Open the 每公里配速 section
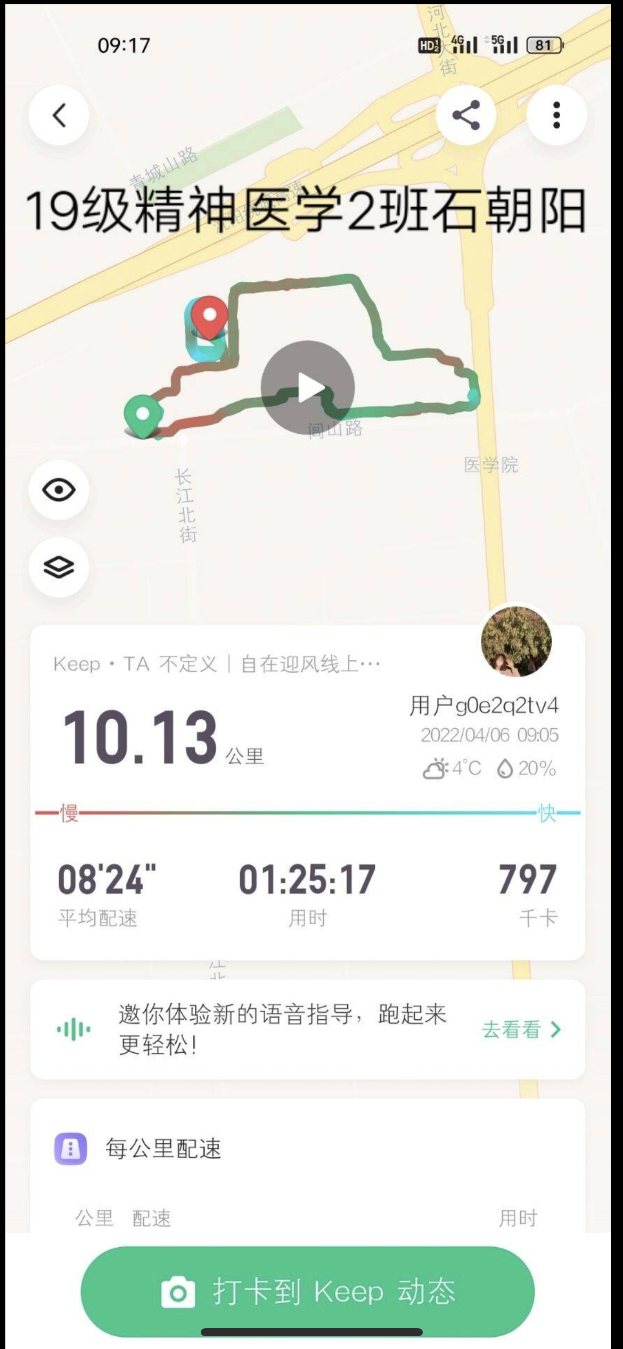 click(x=163, y=1148)
